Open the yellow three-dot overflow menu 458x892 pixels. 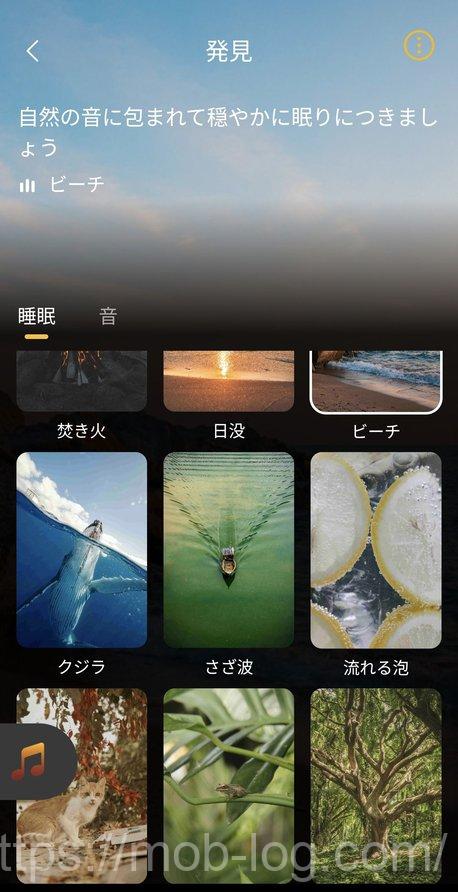pos(419,44)
